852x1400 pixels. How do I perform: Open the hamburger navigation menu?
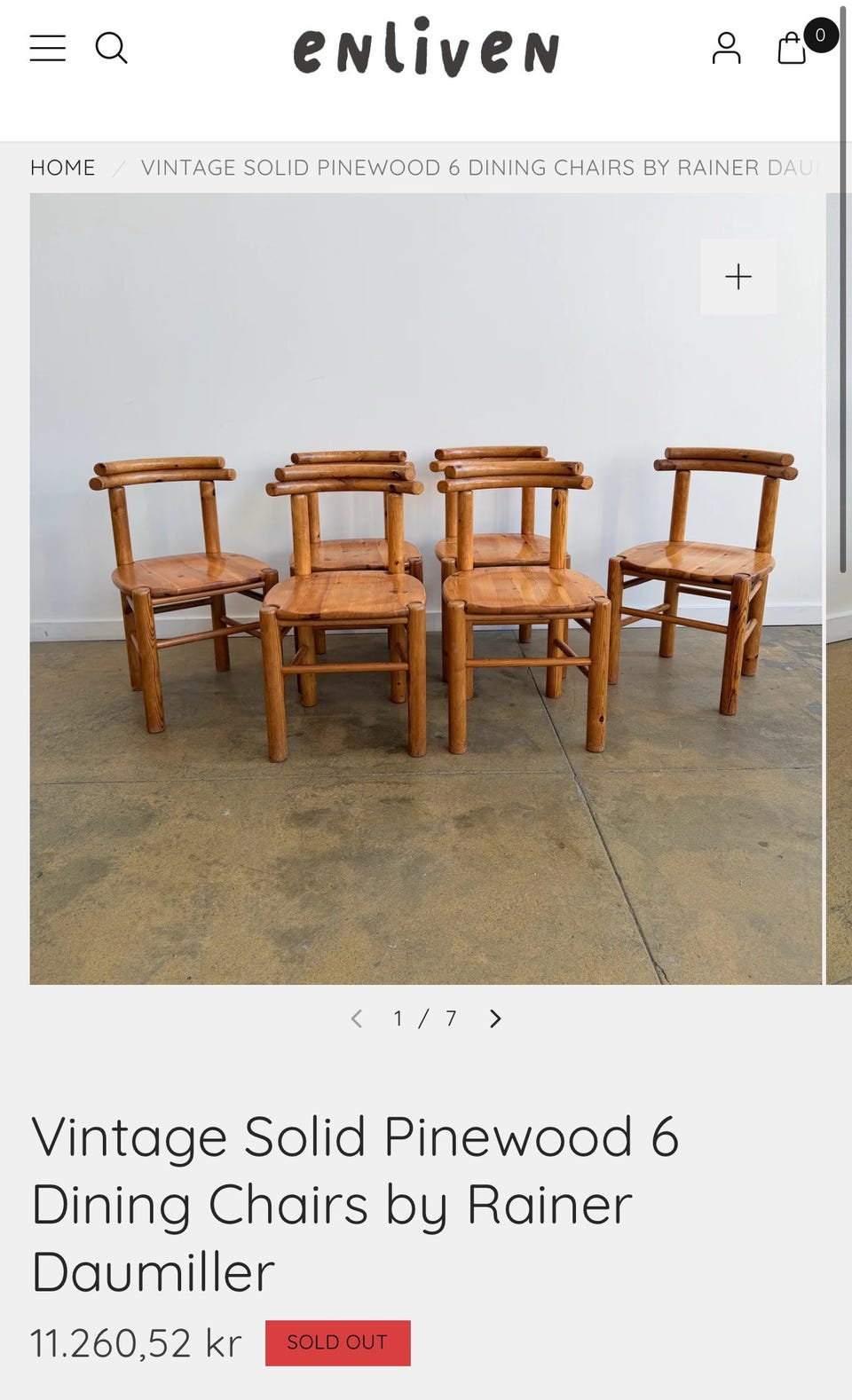[x=47, y=48]
